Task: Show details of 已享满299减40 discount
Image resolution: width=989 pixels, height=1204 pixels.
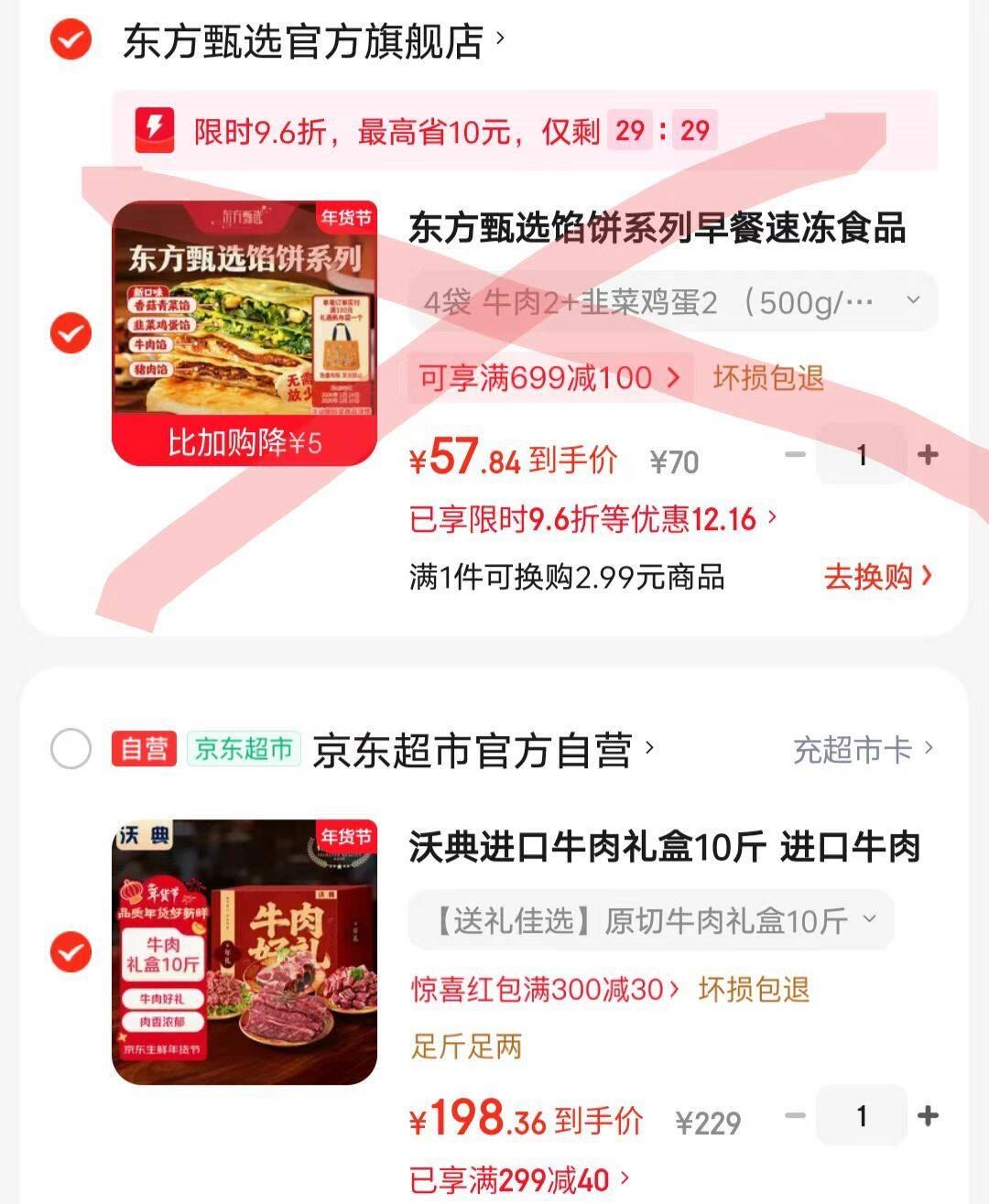Action: point(519,1179)
